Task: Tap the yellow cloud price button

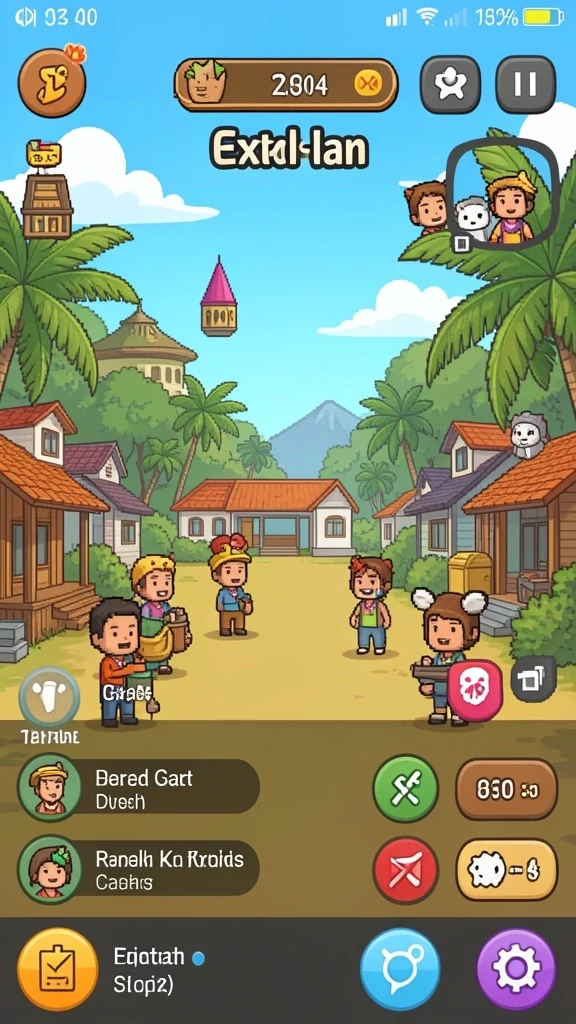Action: (507, 871)
